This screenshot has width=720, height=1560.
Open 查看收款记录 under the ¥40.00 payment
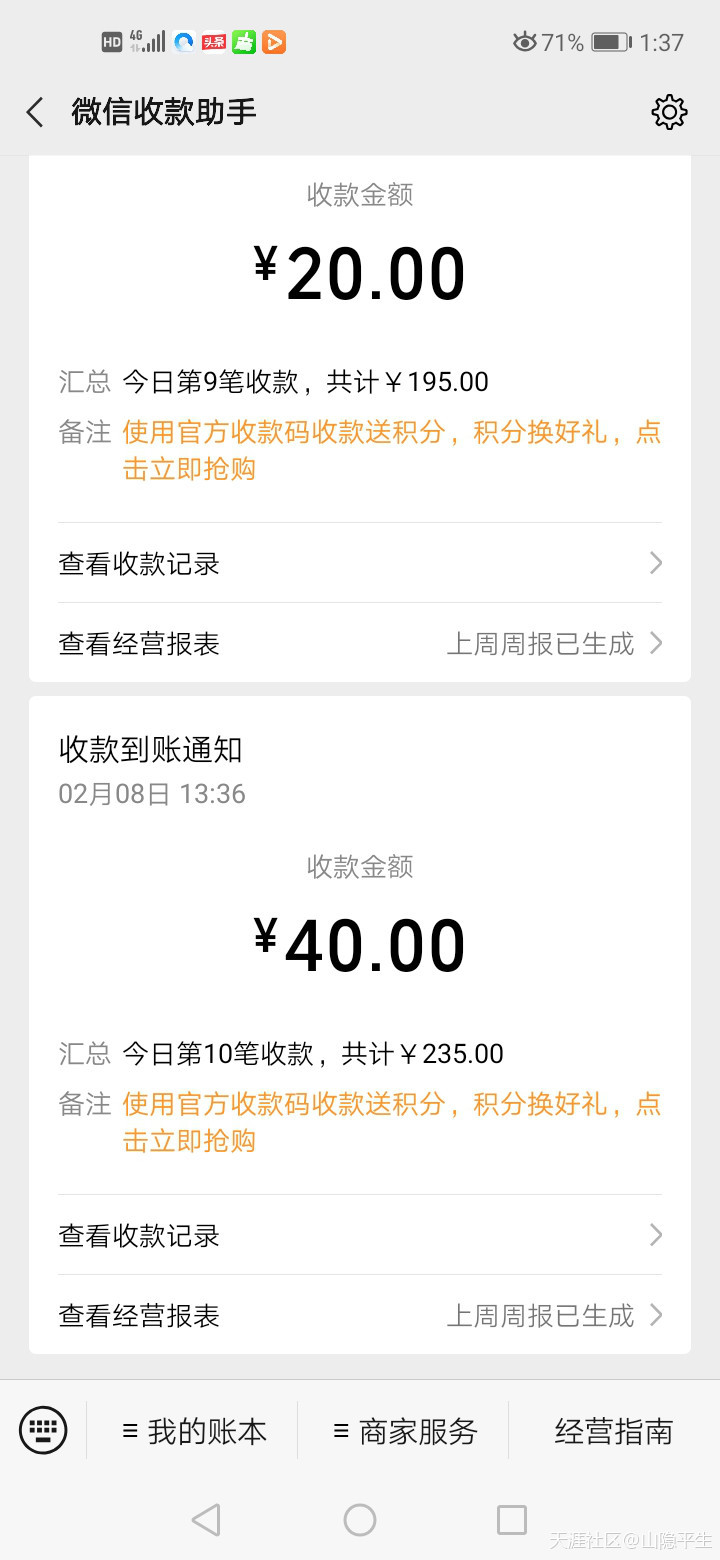360,1235
